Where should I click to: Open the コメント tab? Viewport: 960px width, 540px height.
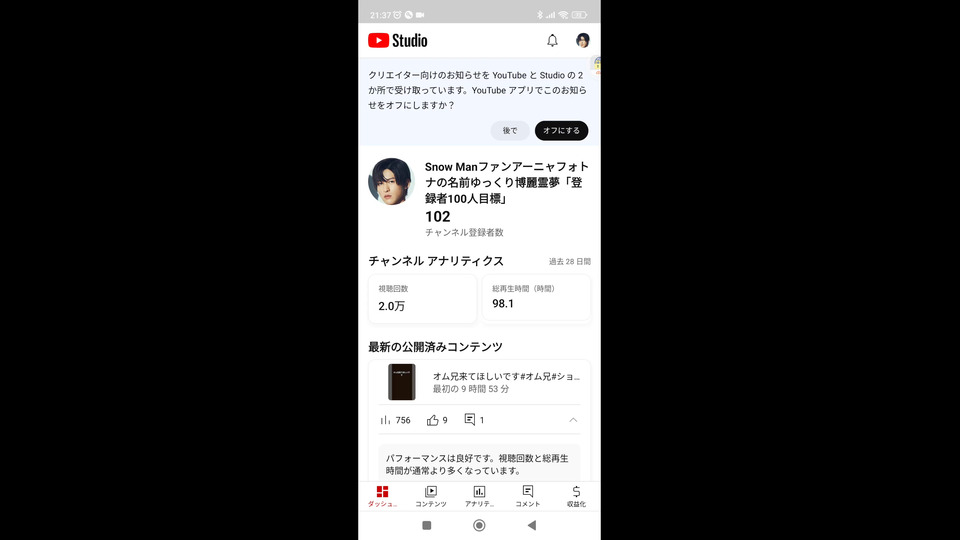(x=528, y=496)
